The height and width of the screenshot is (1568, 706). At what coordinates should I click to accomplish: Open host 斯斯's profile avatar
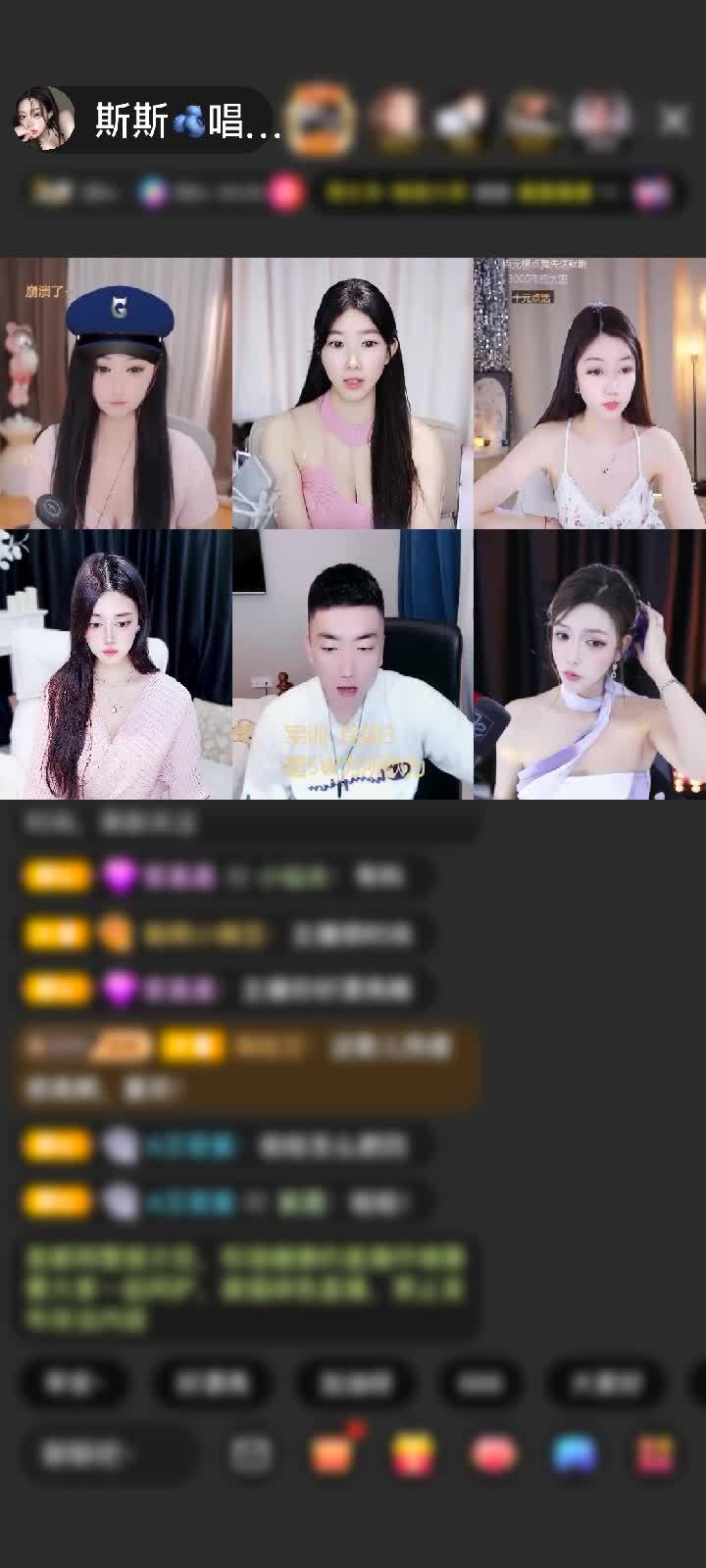[x=44, y=120]
